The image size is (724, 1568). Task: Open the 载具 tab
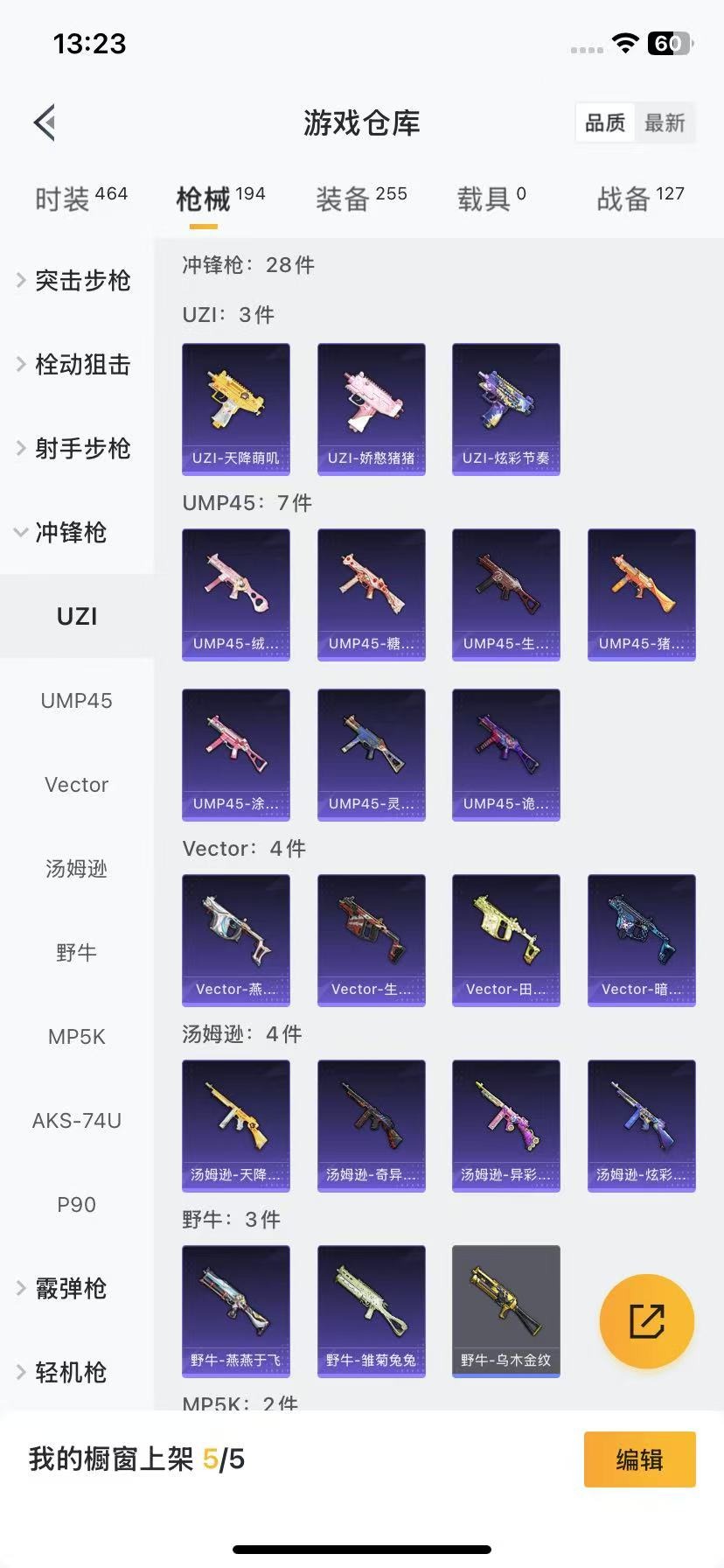(x=491, y=199)
